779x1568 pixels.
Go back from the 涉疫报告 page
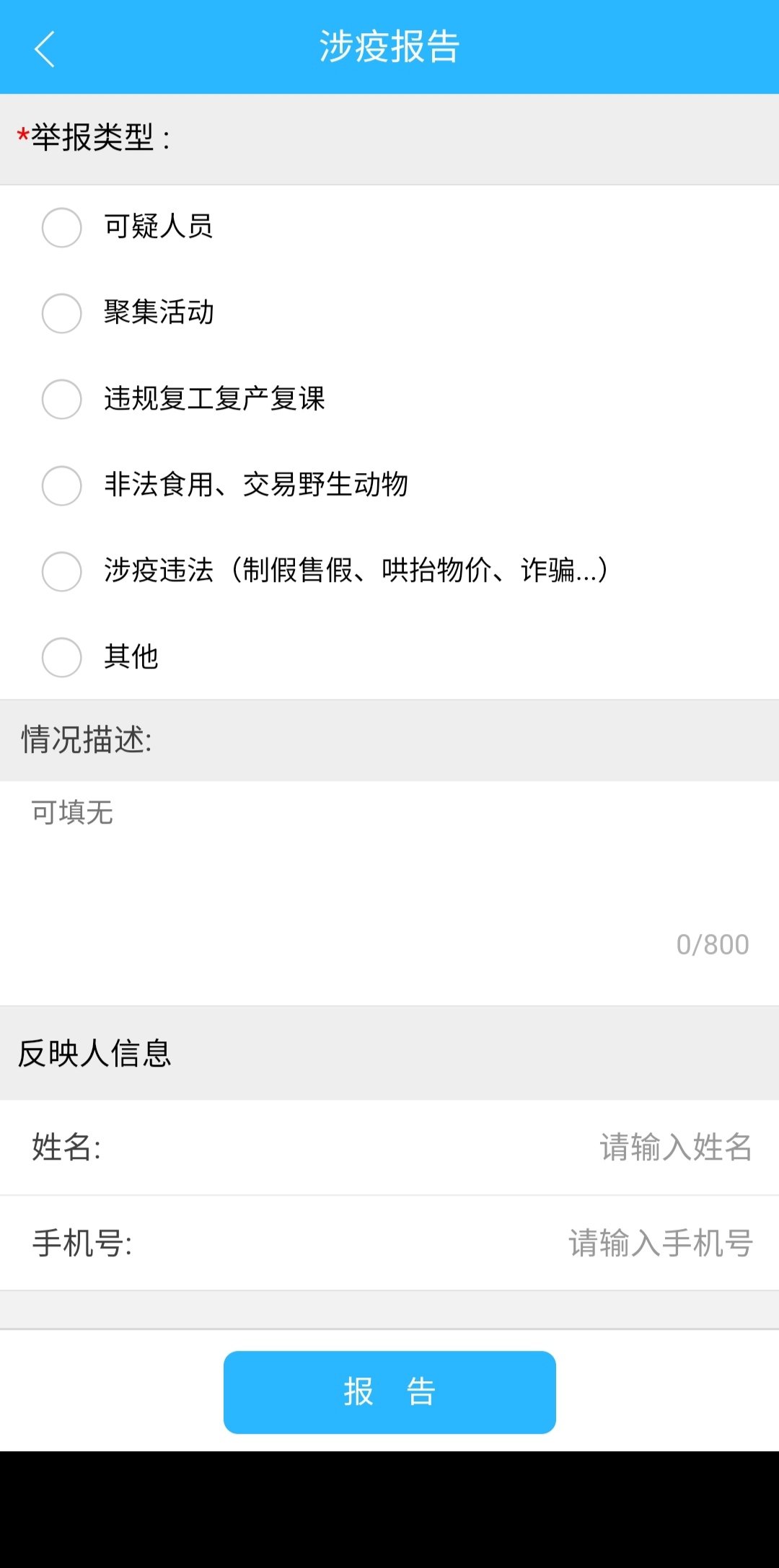tap(45, 48)
